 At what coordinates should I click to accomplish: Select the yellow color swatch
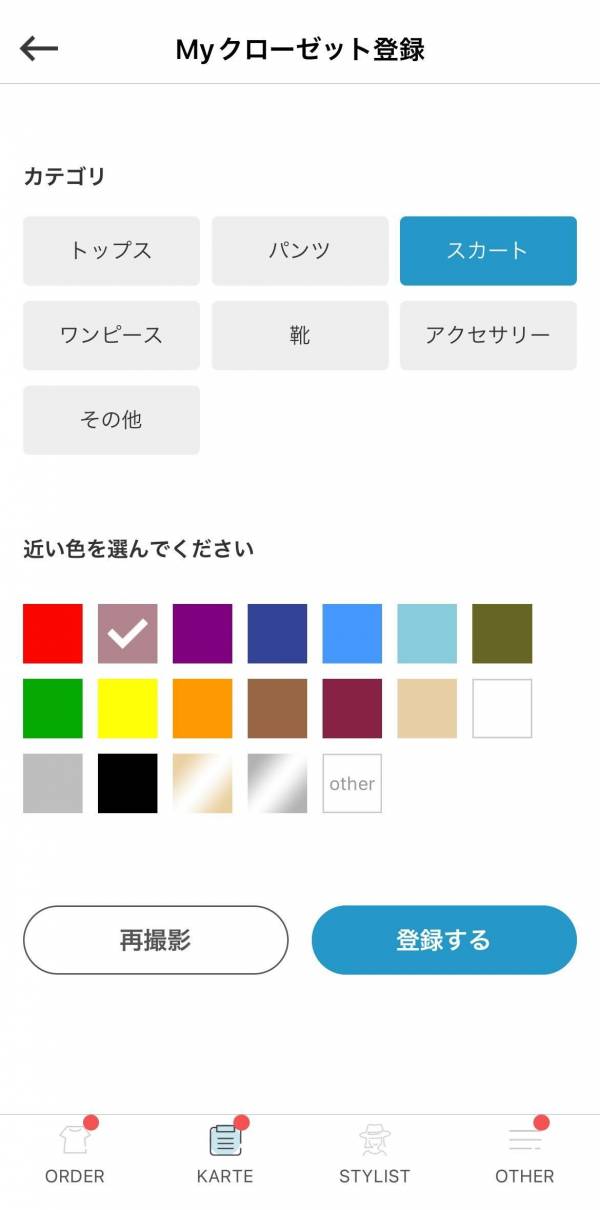pyautogui.click(x=127, y=709)
